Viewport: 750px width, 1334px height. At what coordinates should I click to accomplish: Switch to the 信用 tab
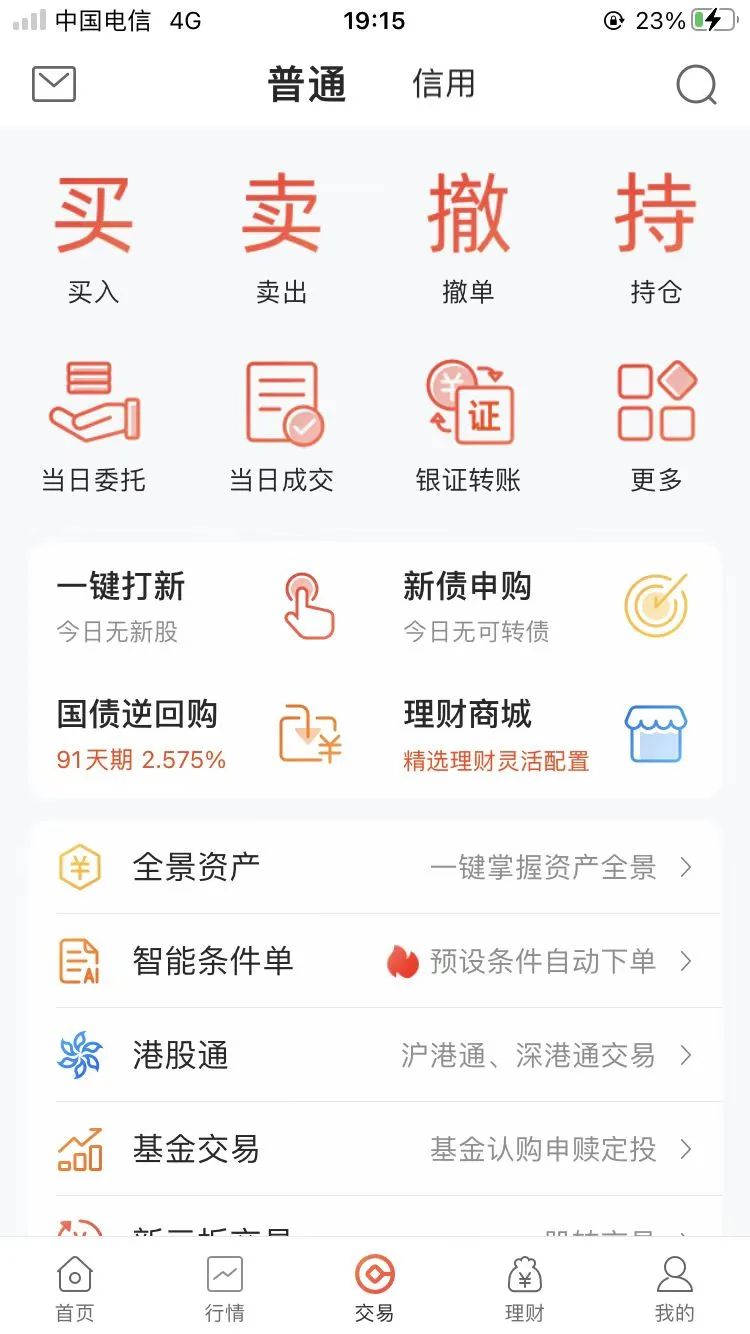[443, 84]
